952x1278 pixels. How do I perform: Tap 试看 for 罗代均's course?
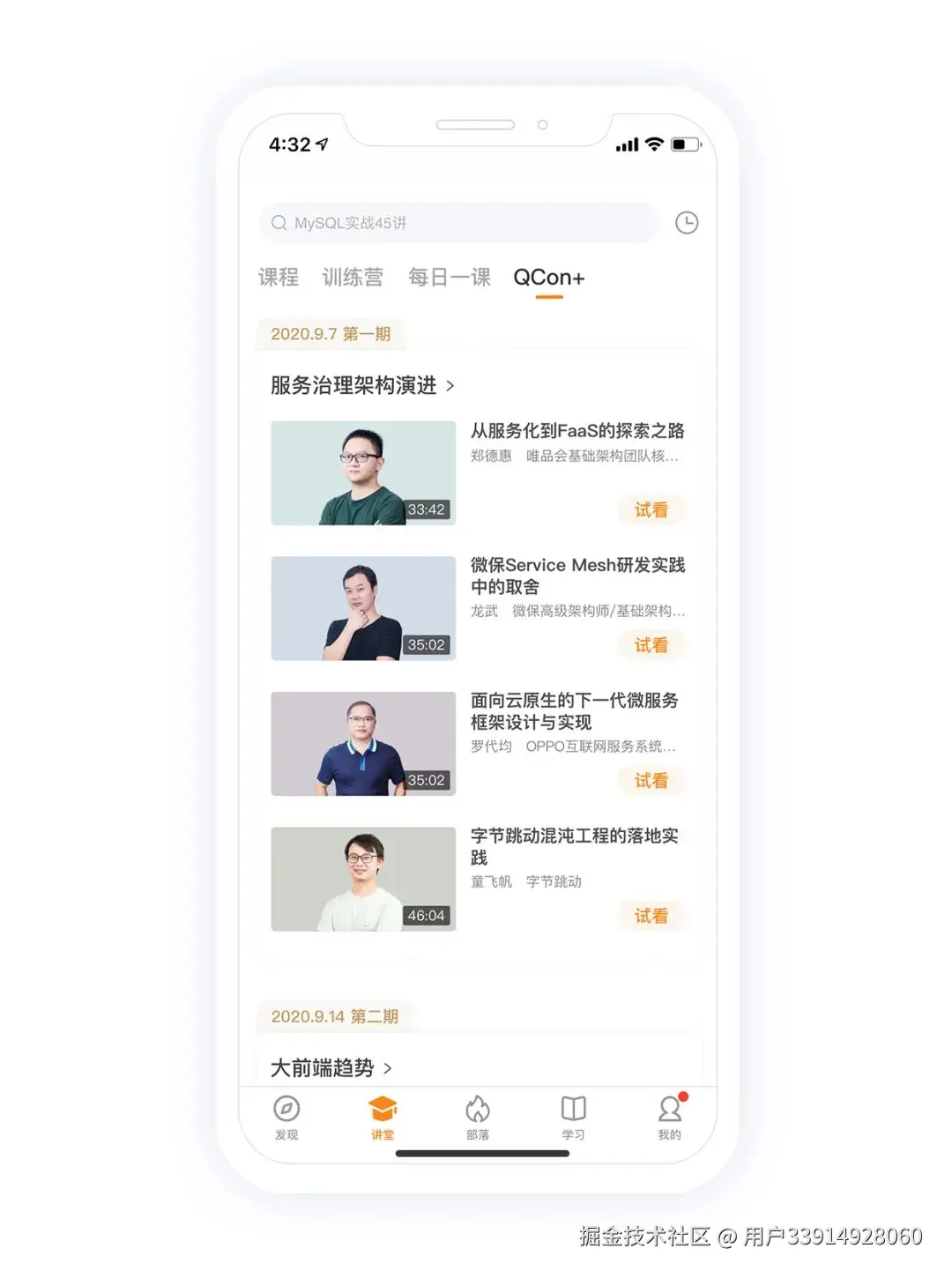(x=651, y=780)
